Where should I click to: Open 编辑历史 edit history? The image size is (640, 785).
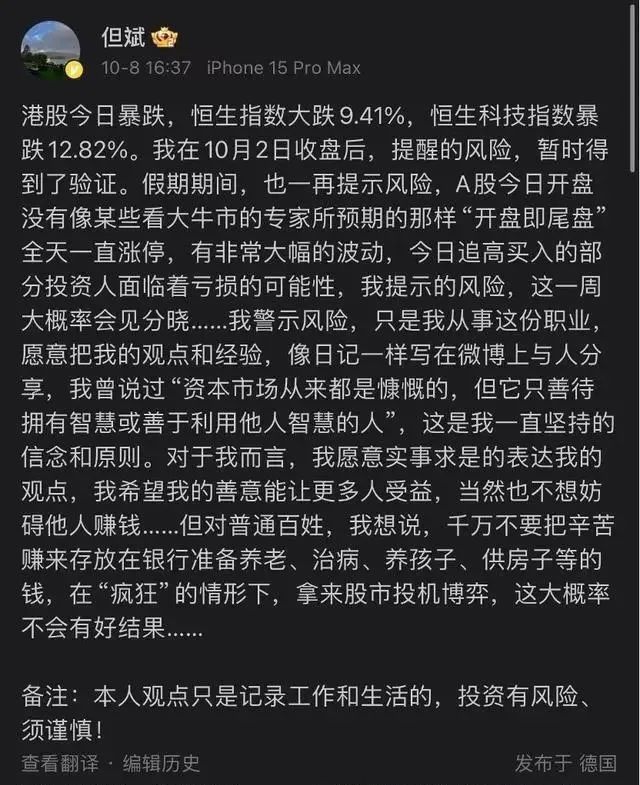161,763
